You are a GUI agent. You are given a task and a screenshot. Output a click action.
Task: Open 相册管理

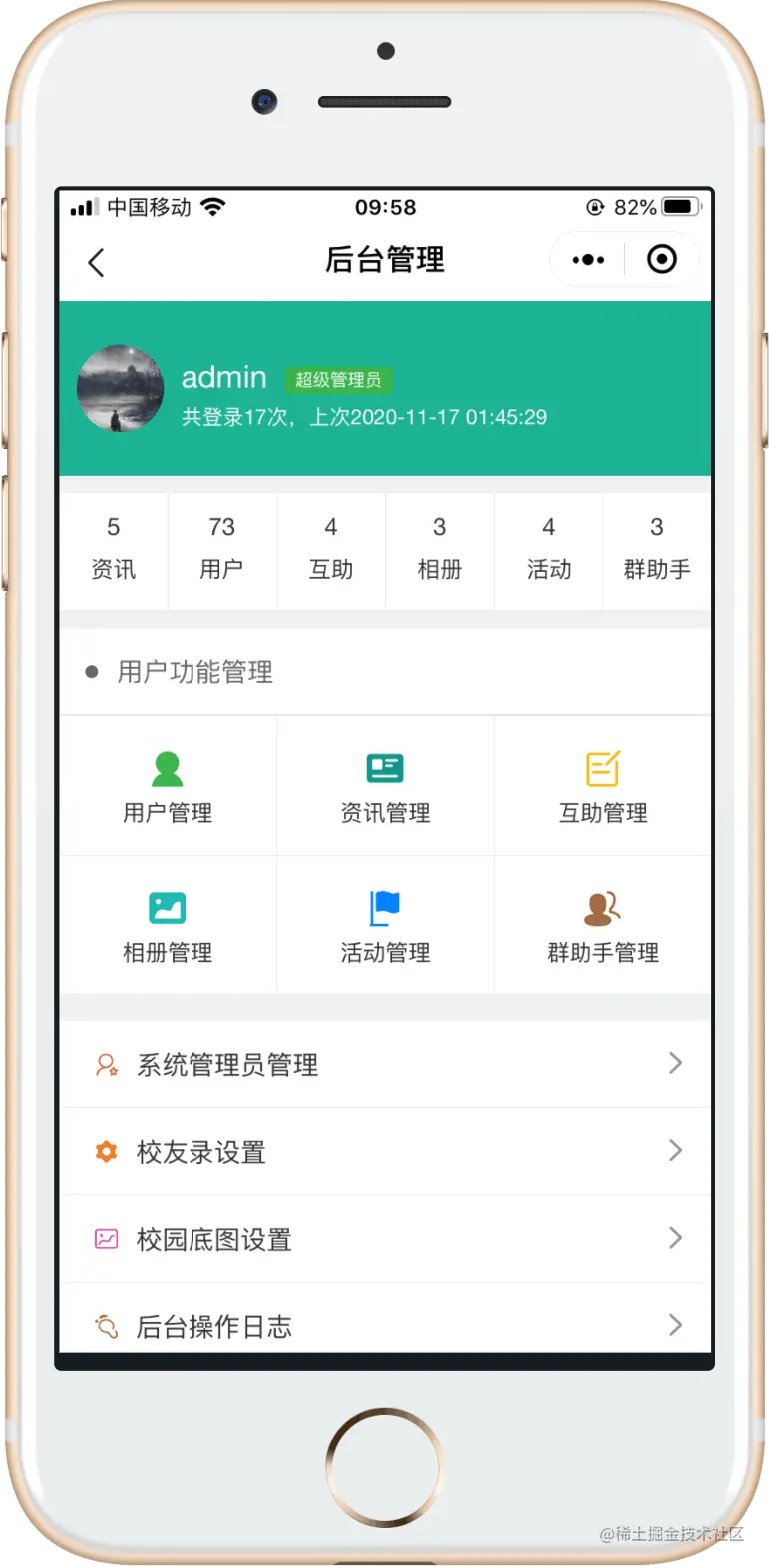click(x=168, y=927)
